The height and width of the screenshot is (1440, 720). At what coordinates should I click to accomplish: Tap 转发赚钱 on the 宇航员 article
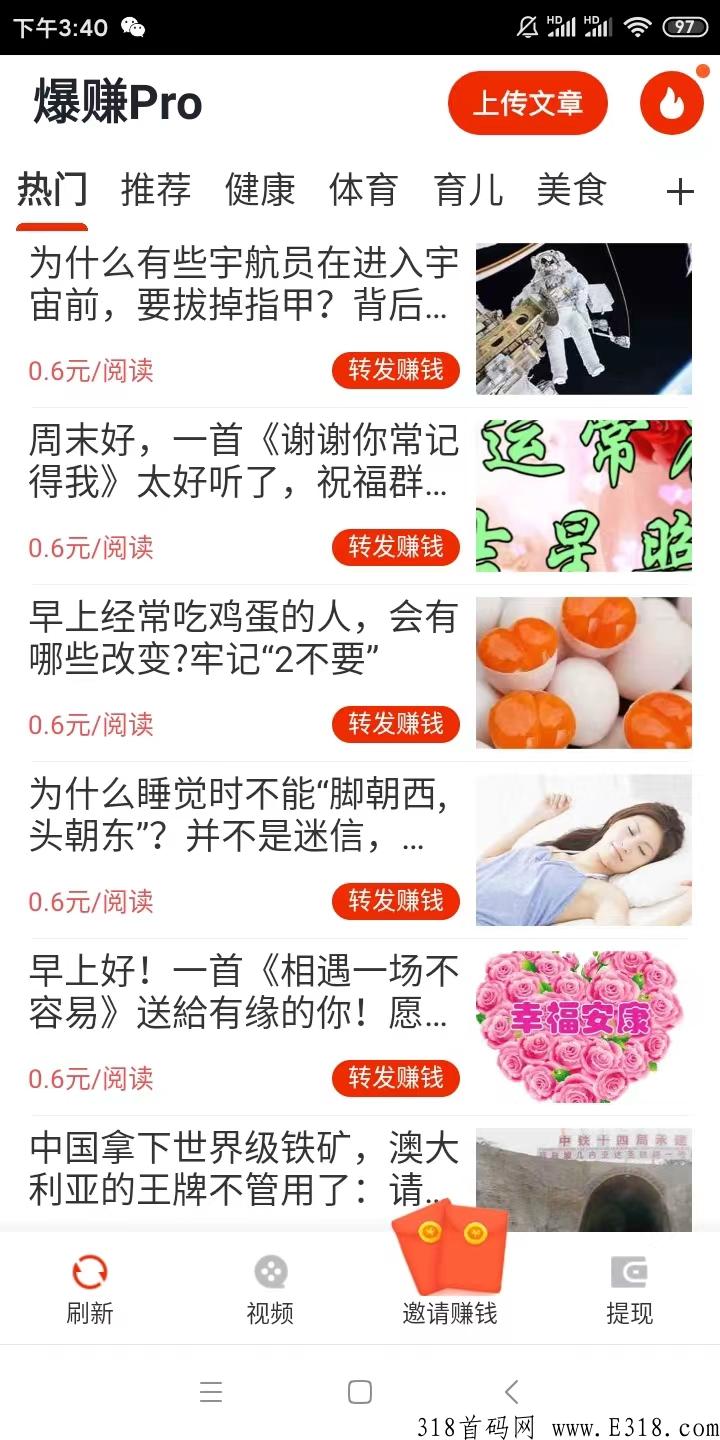pos(396,370)
